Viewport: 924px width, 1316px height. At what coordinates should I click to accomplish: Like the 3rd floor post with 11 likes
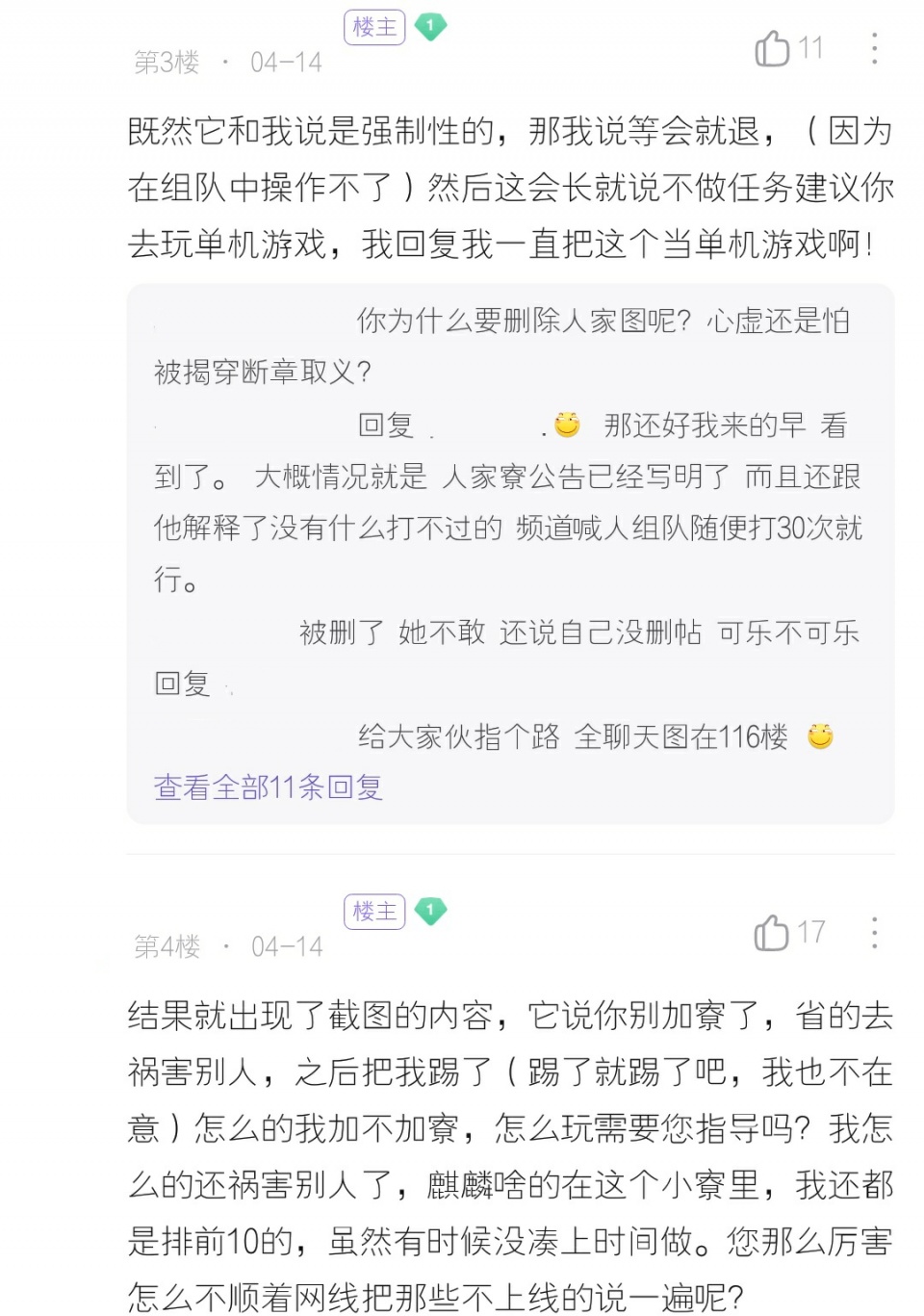(x=772, y=48)
